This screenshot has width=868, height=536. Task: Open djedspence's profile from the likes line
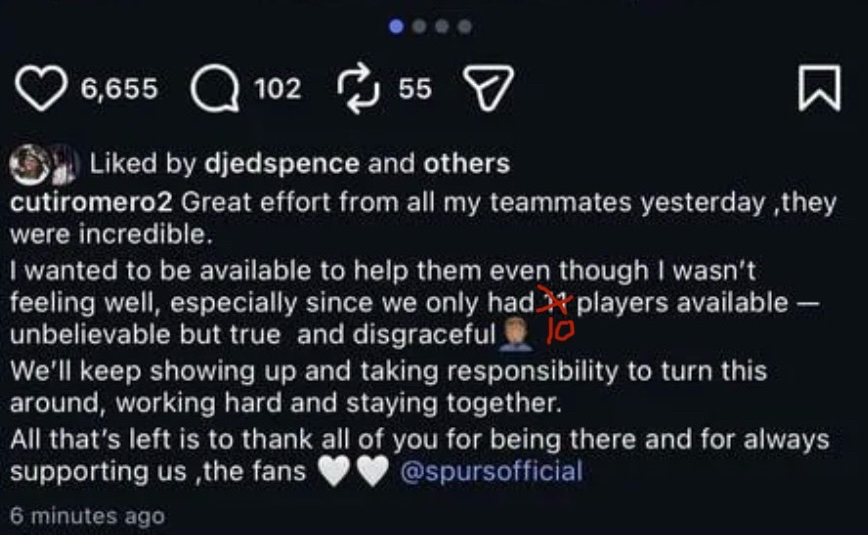pos(283,163)
